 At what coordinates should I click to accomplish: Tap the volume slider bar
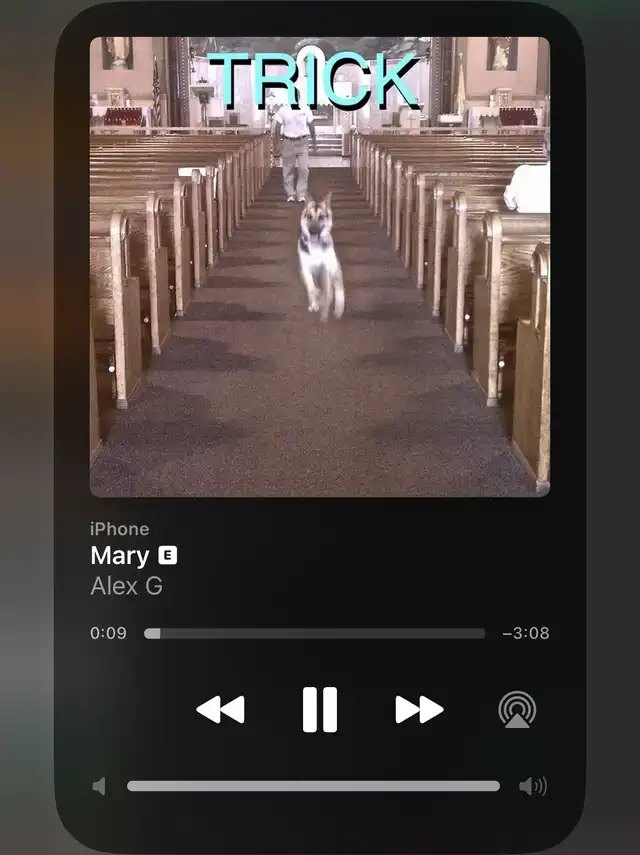(313, 786)
